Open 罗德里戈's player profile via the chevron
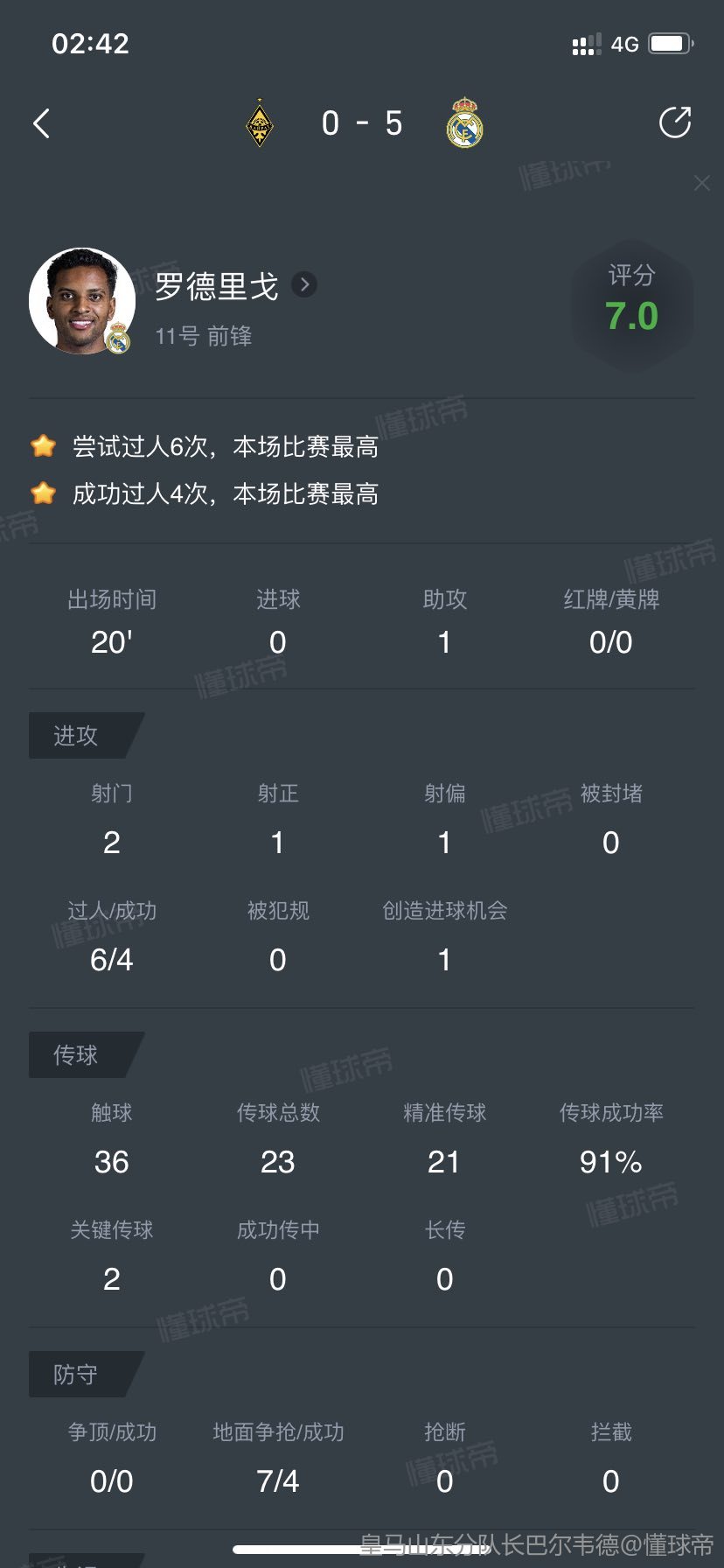This screenshot has width=724, height=1568. tap(304, 284)
